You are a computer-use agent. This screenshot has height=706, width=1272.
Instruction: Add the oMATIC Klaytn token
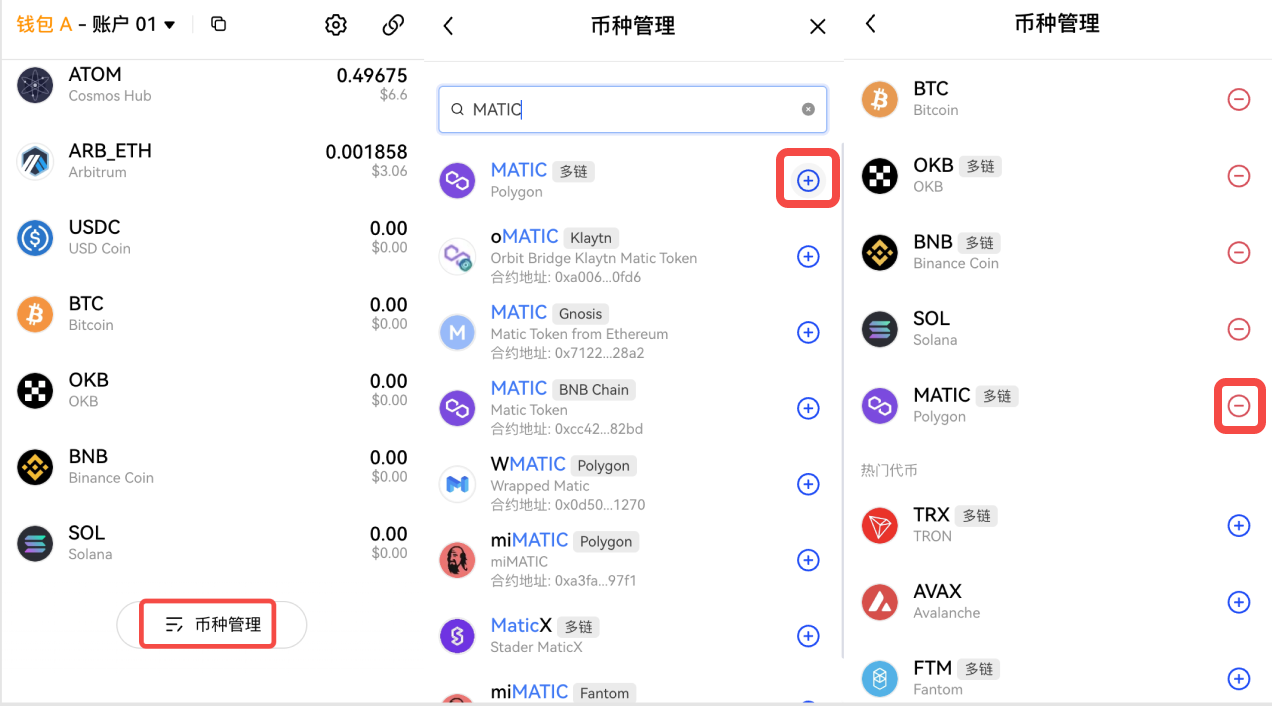click(808, 256)
